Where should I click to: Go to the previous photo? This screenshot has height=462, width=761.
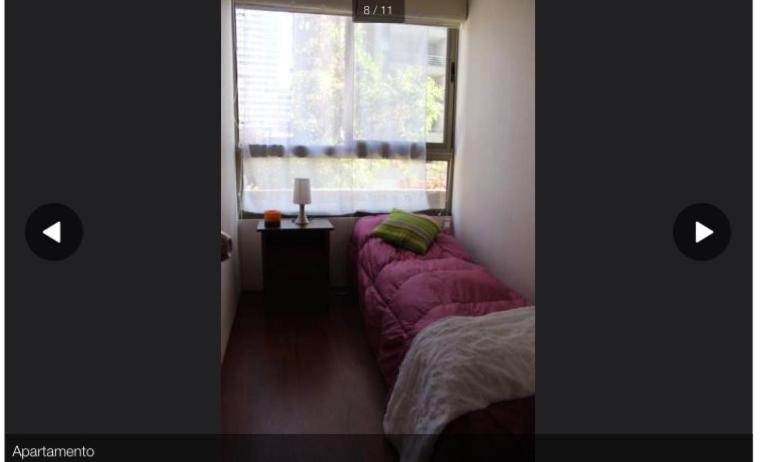coord(53,232)
